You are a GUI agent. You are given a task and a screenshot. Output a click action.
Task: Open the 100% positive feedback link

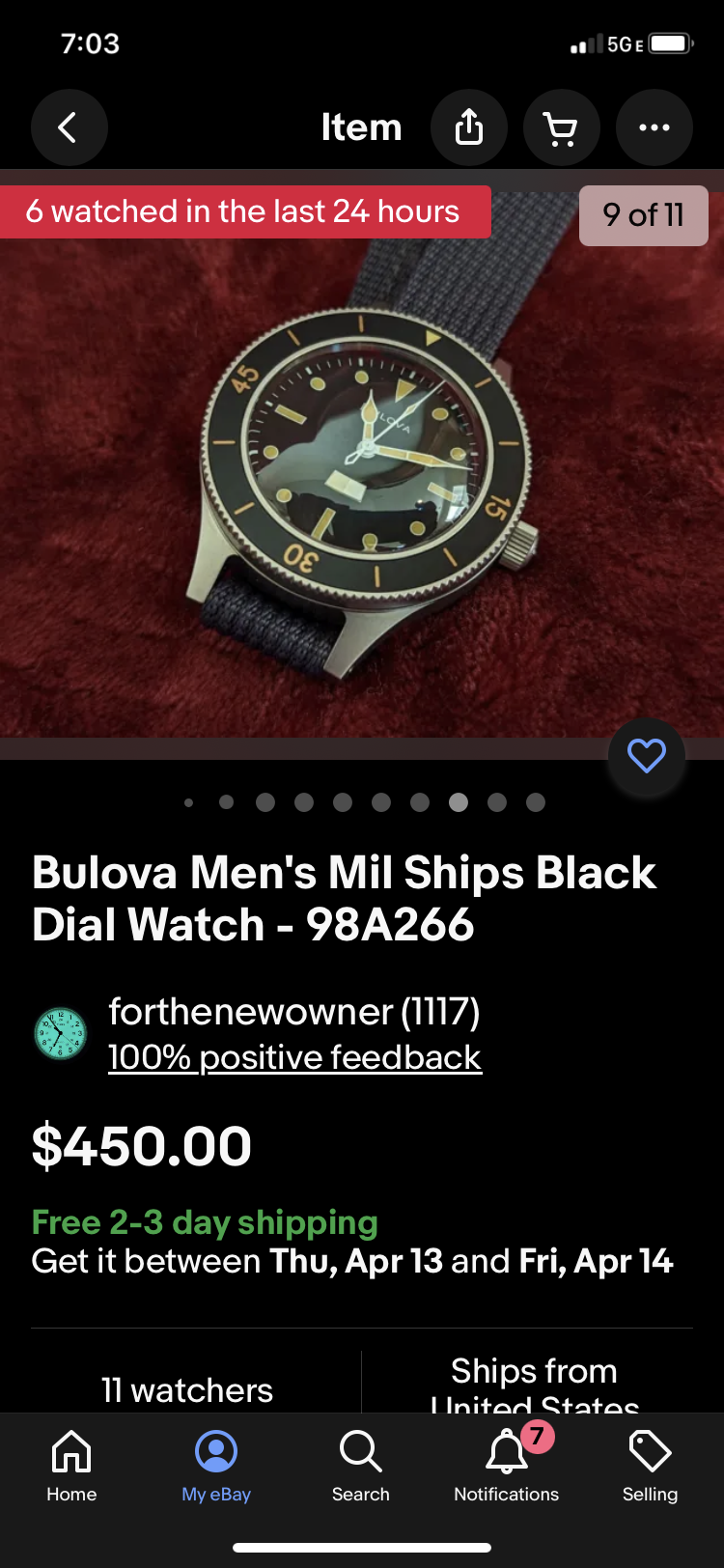tap(294, 1057)
